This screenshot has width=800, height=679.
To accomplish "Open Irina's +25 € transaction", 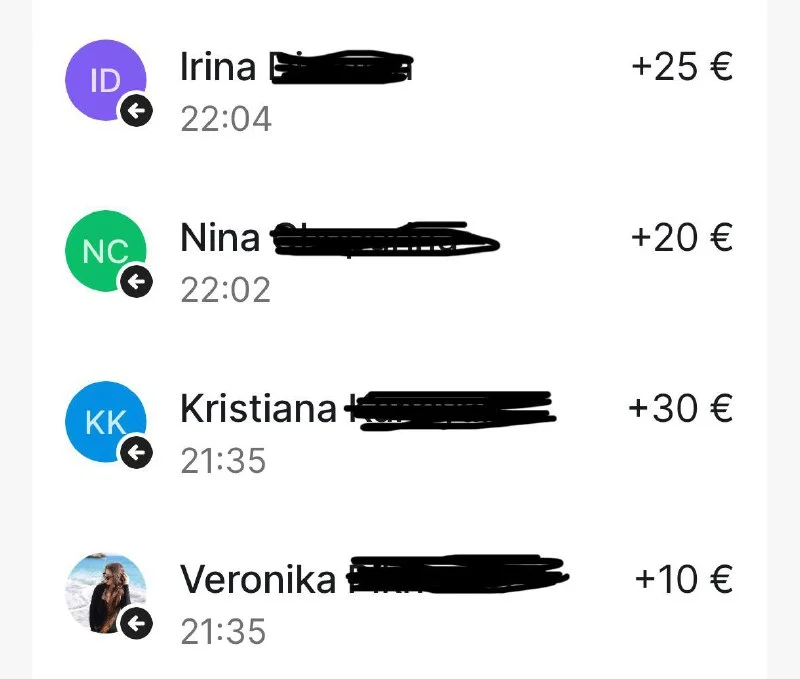I will [400, 90].
